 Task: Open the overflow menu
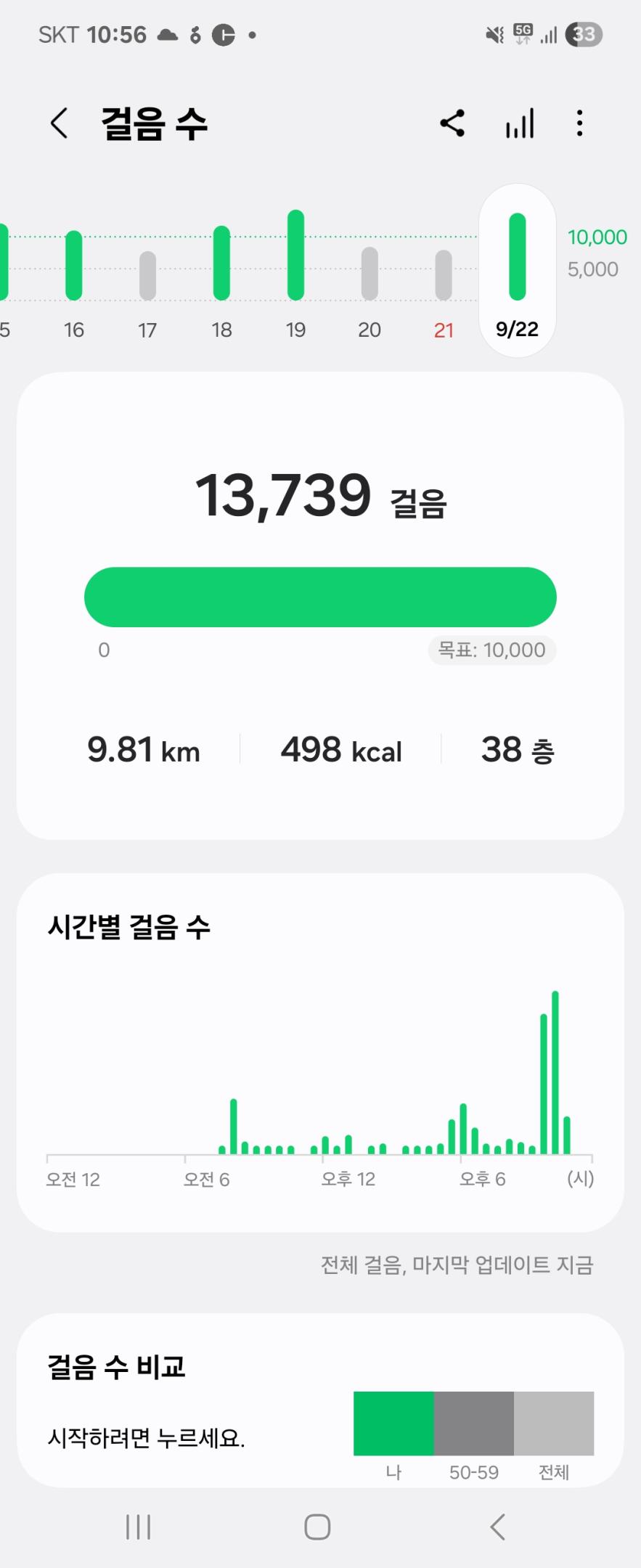(x=579, y=123)
